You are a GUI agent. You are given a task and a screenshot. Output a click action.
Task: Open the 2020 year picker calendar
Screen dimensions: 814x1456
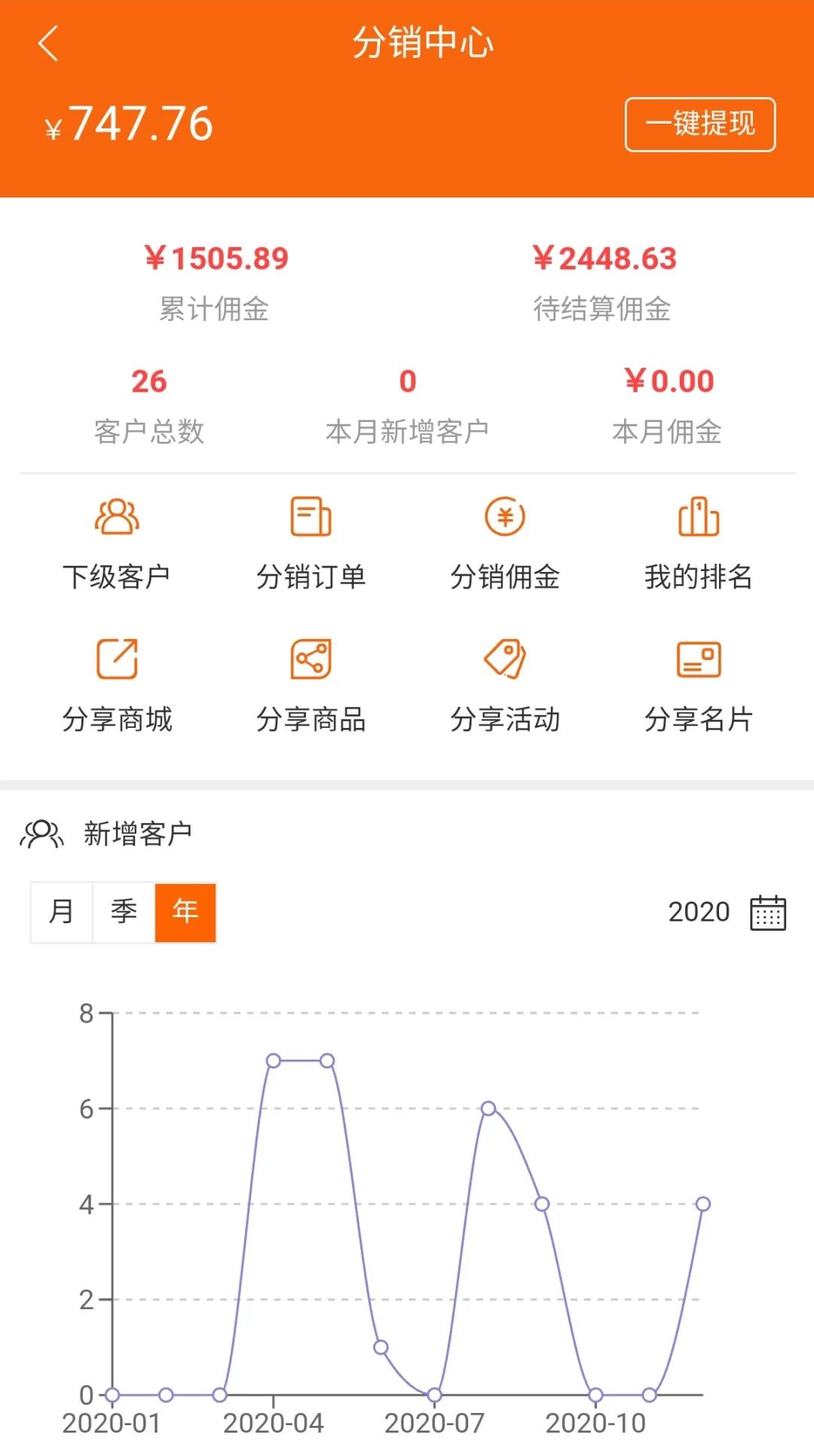767,913
